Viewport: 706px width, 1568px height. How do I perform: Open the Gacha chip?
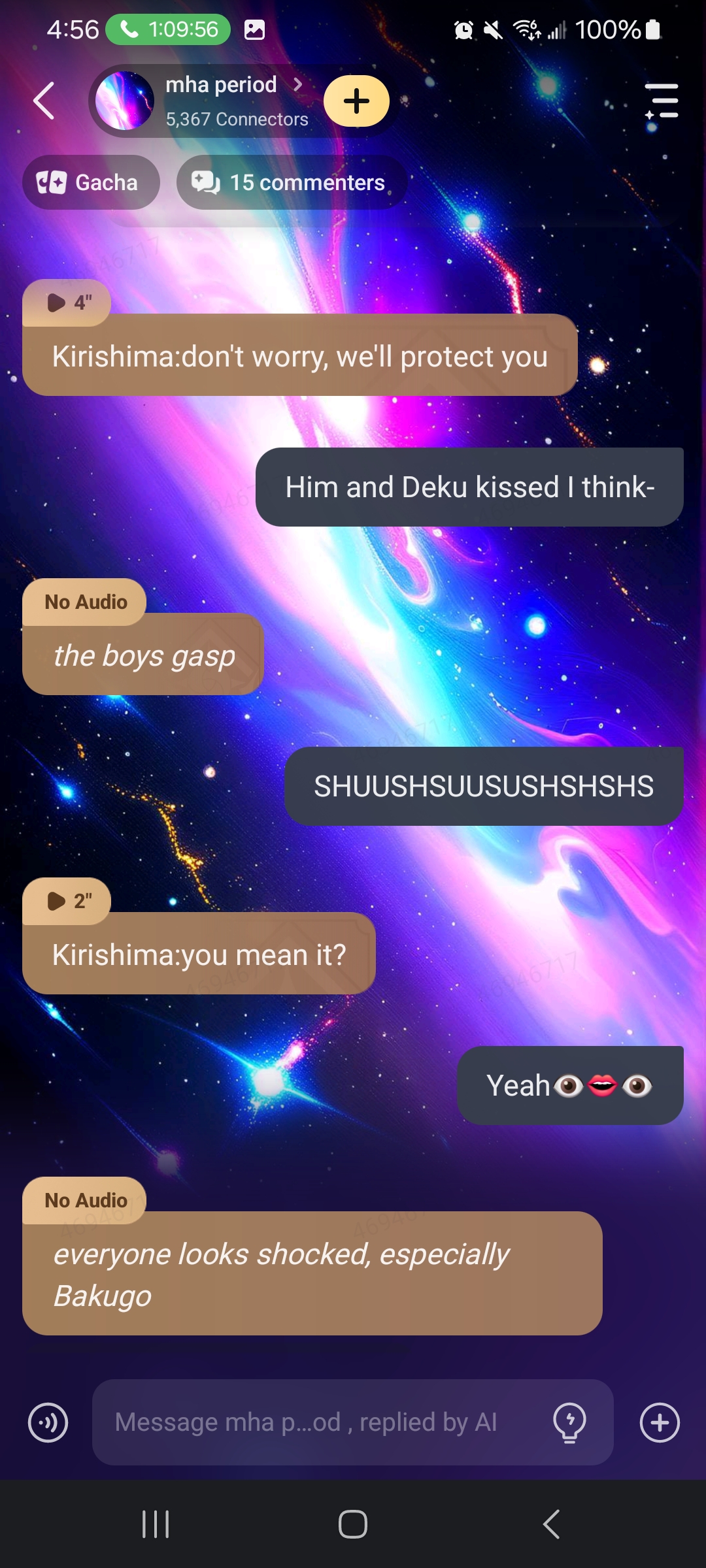coord(91,182)
